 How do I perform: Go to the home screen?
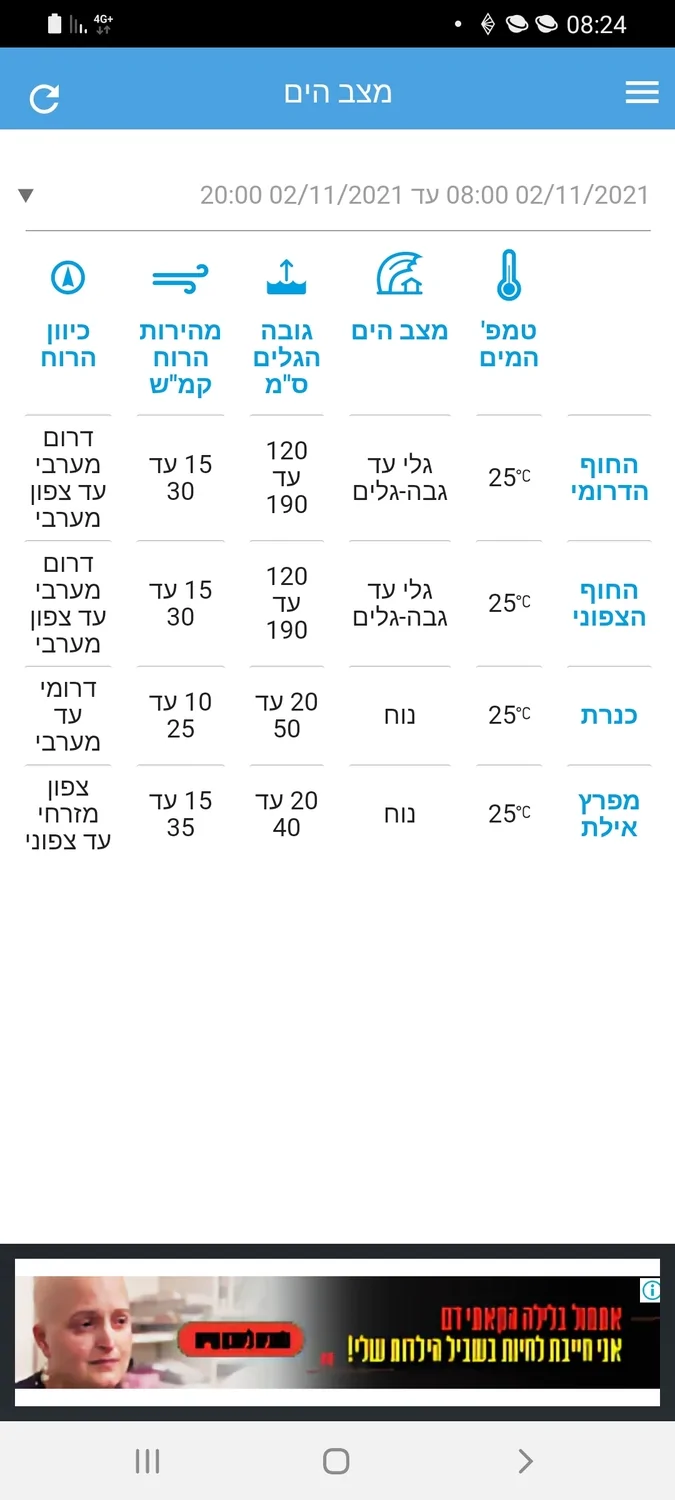(337, 1462)
